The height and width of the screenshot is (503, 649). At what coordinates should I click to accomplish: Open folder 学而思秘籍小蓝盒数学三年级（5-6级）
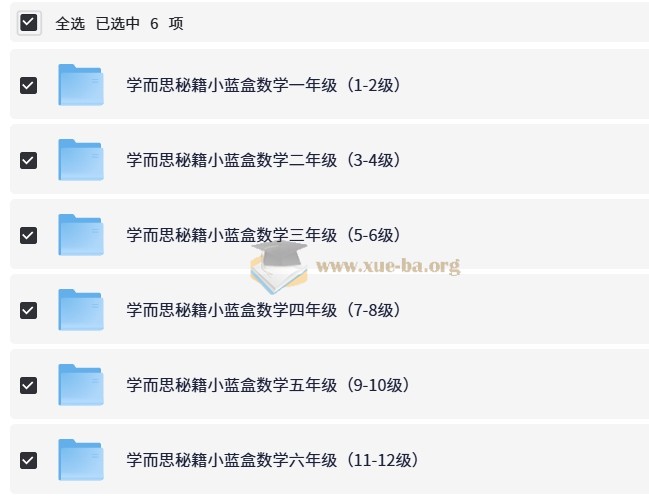[x=264, y=235]
